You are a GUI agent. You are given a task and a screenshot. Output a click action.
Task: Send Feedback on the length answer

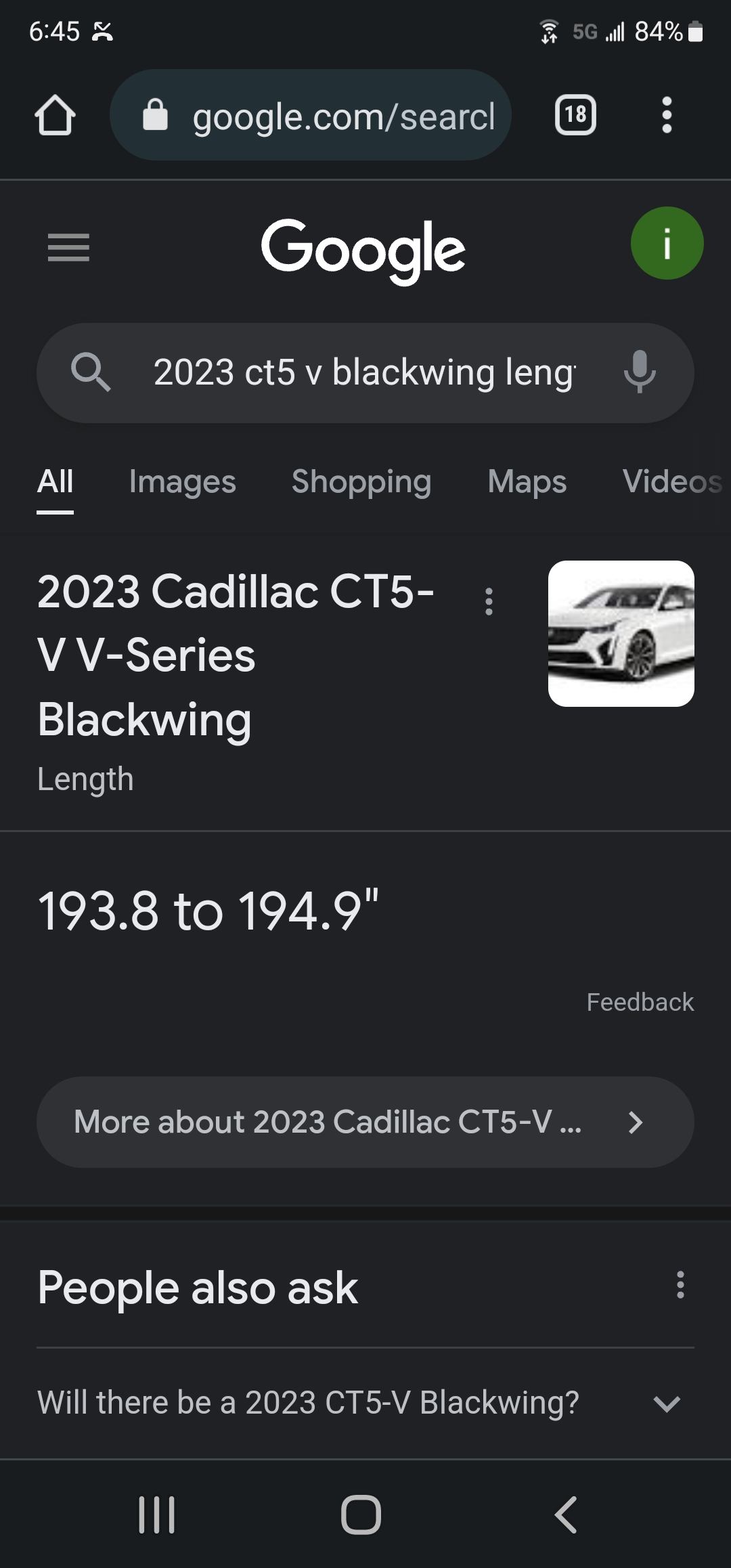[x=640, y=1002]
